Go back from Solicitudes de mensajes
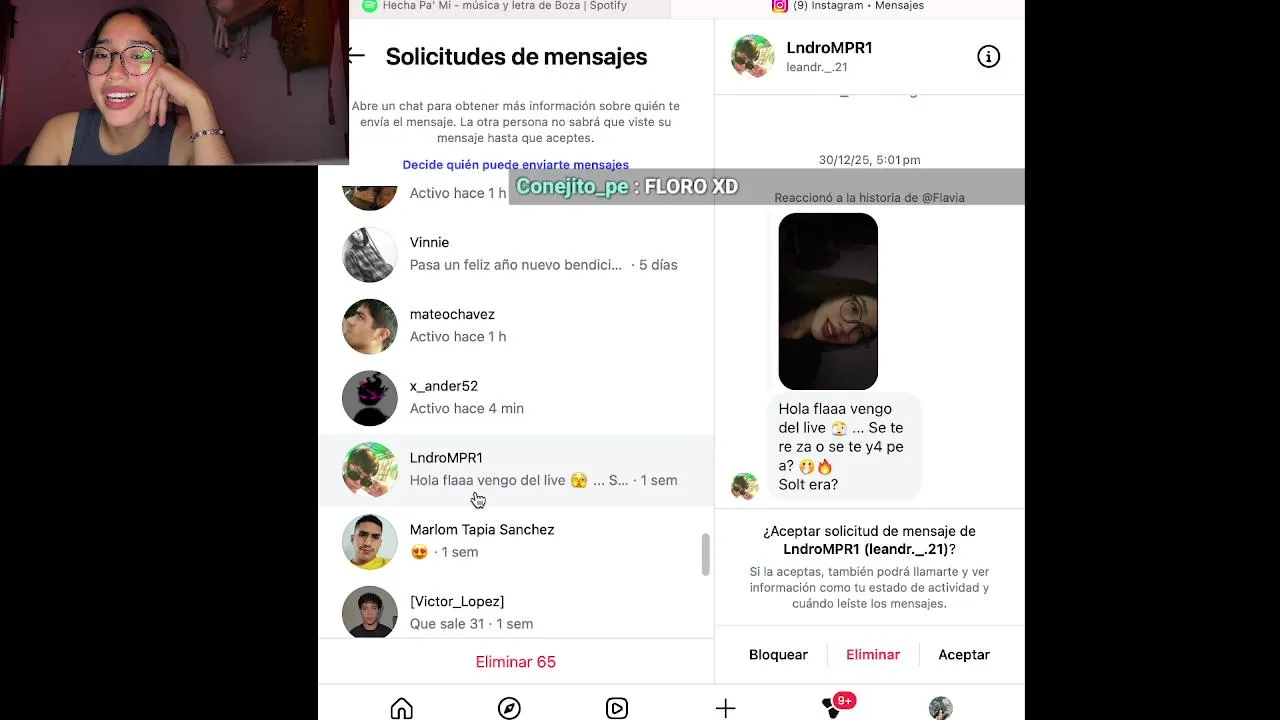 click(x=357, y=56)
